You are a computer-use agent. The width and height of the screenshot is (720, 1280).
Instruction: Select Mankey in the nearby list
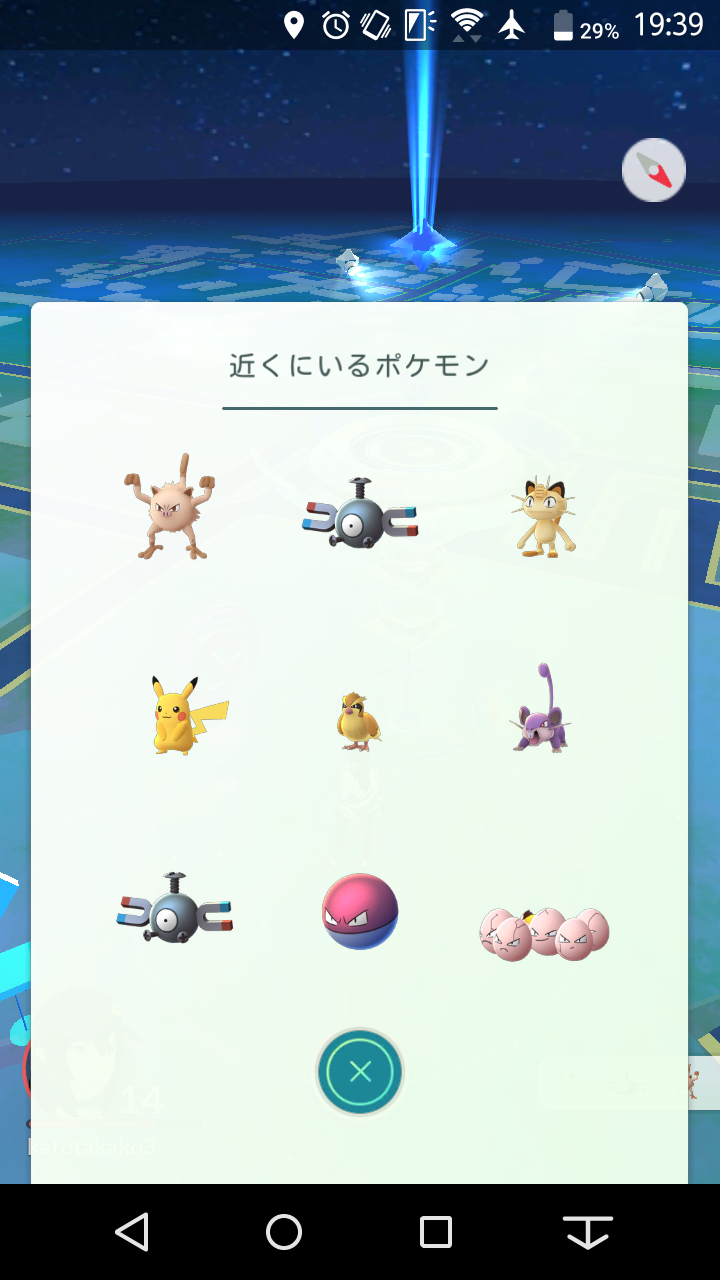click(169, 507)
